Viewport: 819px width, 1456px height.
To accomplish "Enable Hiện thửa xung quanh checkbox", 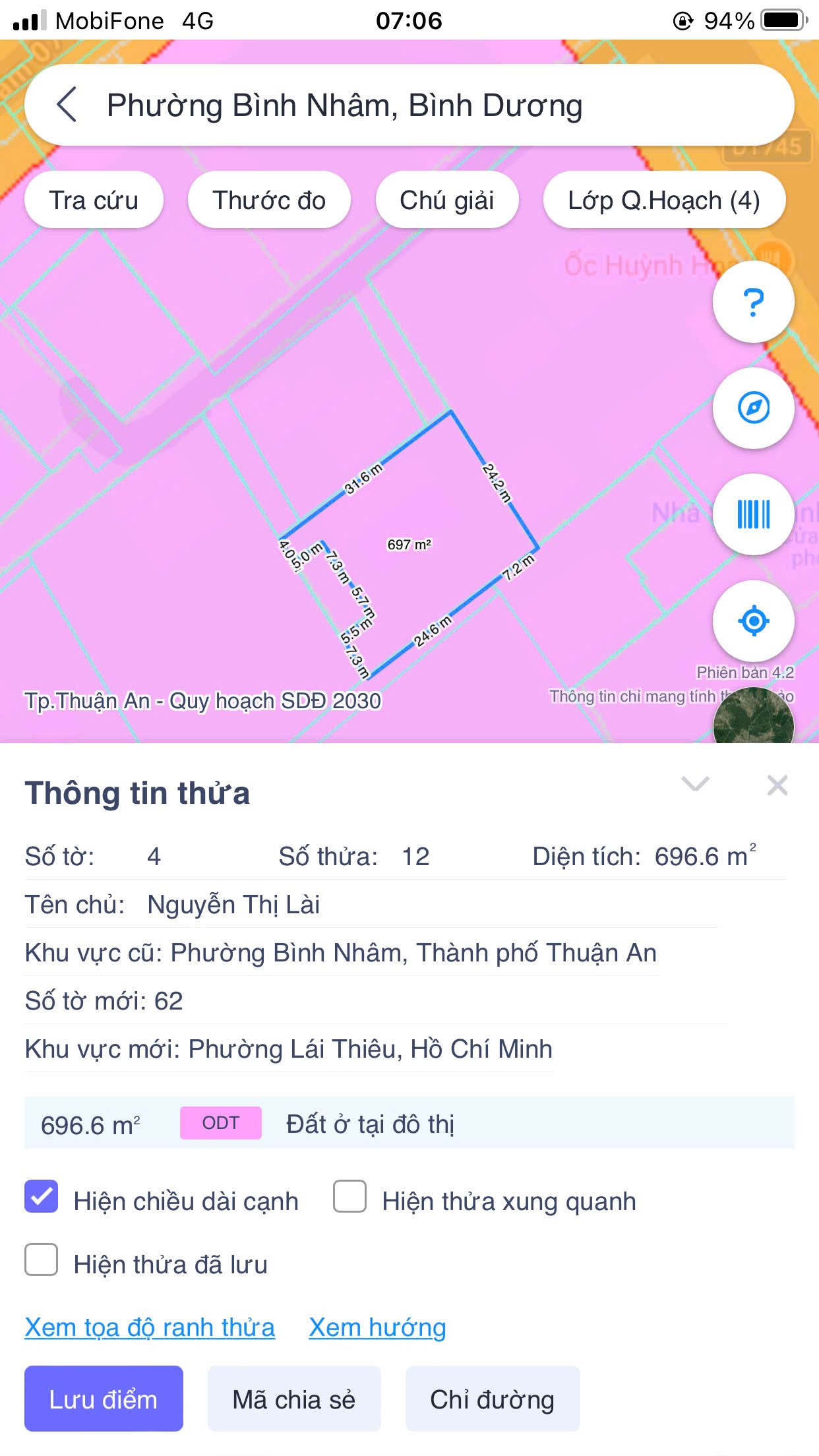I will [x=350, y=1196].
